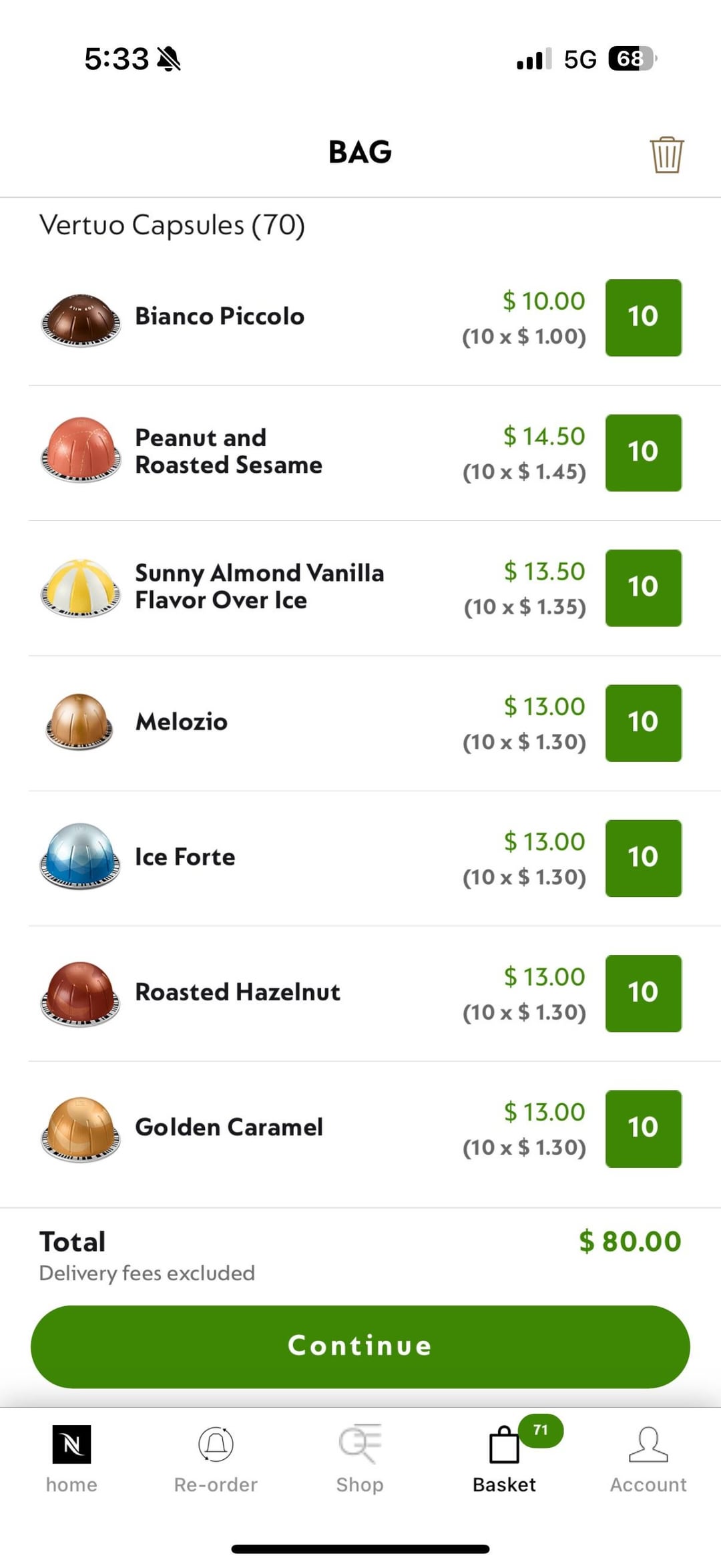721x1568 pixels.
Task: Modify the Roasted Hazelnut quantity
Action: (x=643, y=993)
